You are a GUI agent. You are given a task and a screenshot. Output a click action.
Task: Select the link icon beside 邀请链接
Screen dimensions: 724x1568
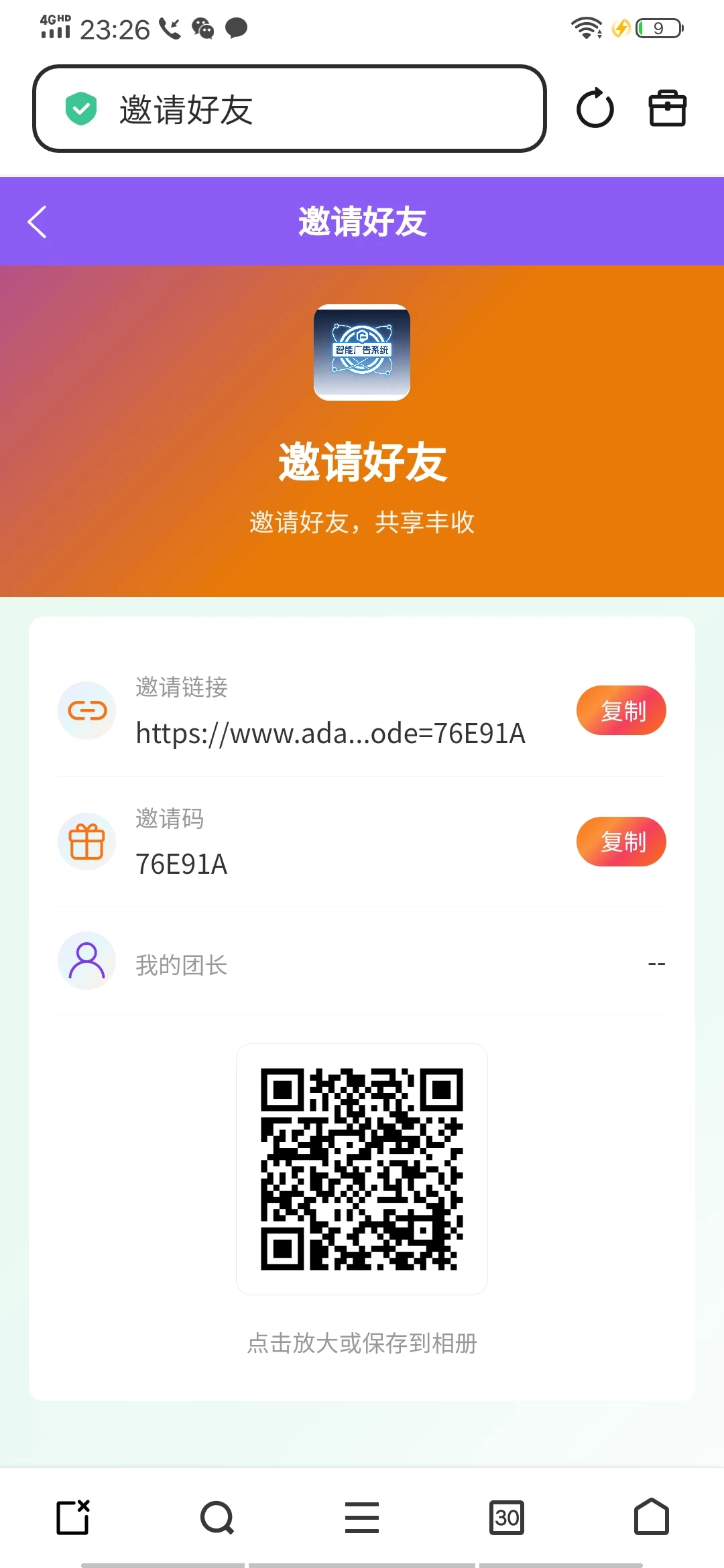86,710
